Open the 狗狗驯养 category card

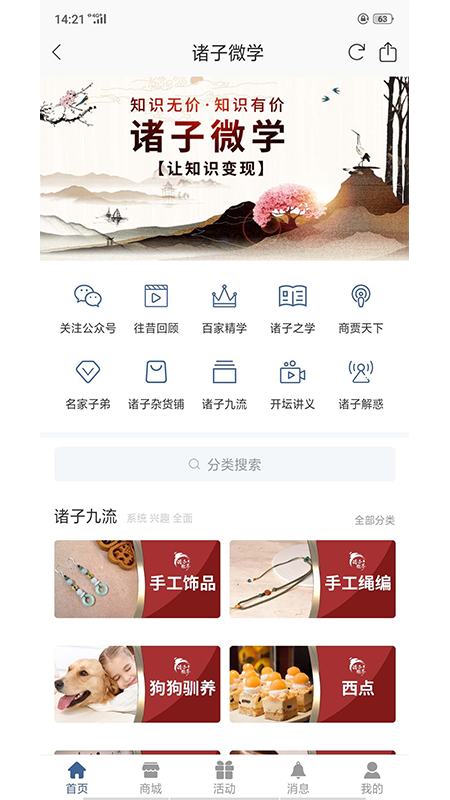(x=137, y=684)
